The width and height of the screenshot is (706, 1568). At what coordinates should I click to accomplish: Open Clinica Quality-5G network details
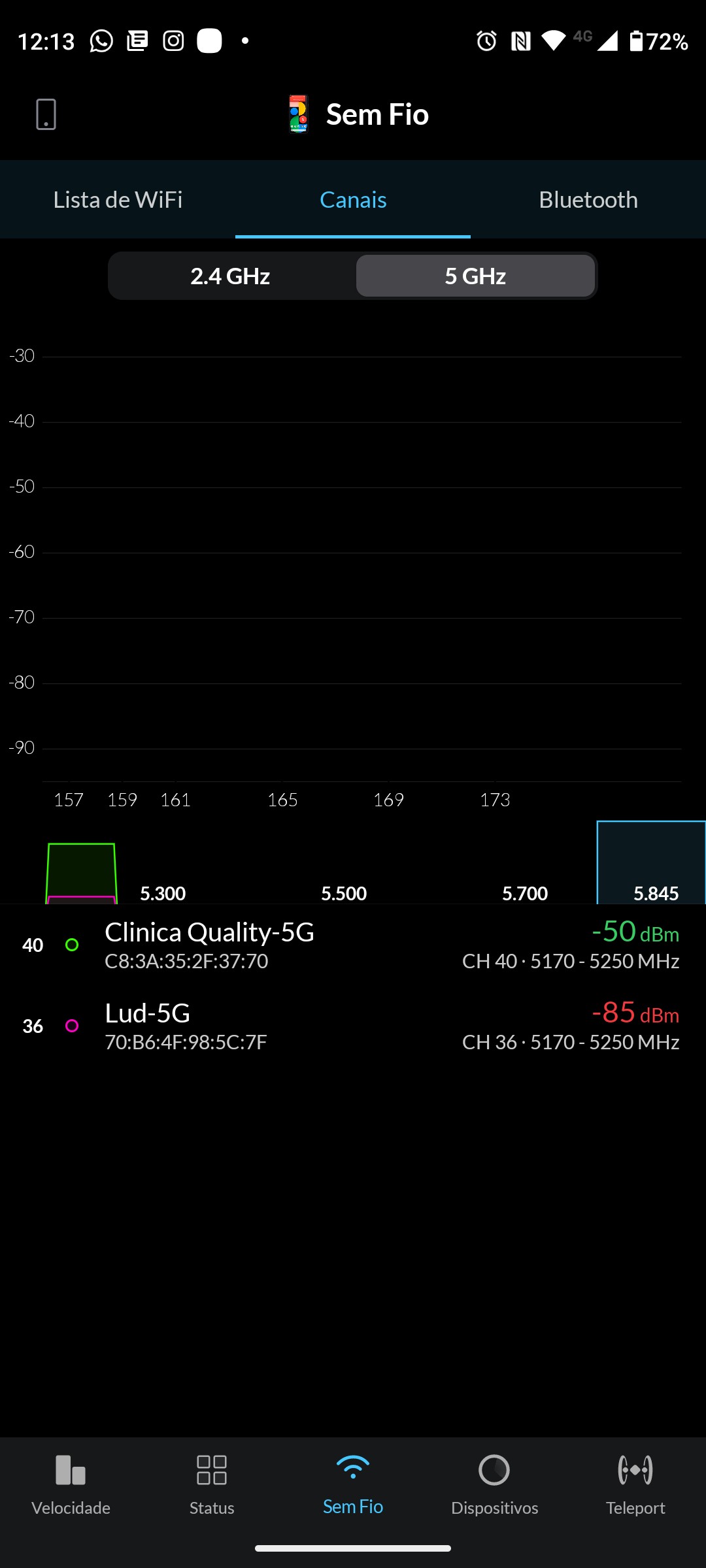(353, 945)
